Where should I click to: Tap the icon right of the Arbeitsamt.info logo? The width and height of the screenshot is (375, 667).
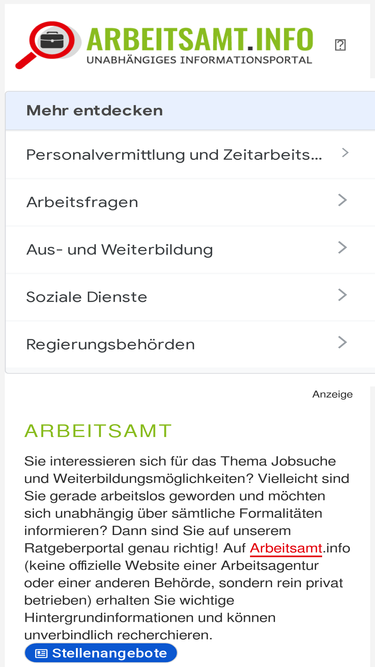click(340, 45)
